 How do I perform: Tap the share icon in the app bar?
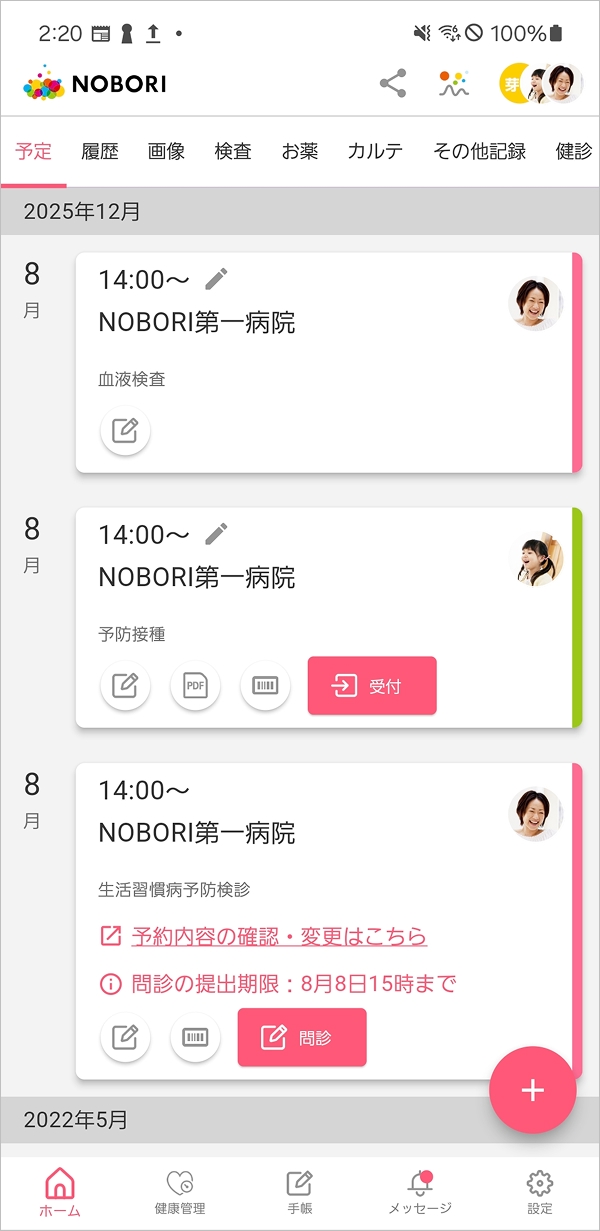393,84
